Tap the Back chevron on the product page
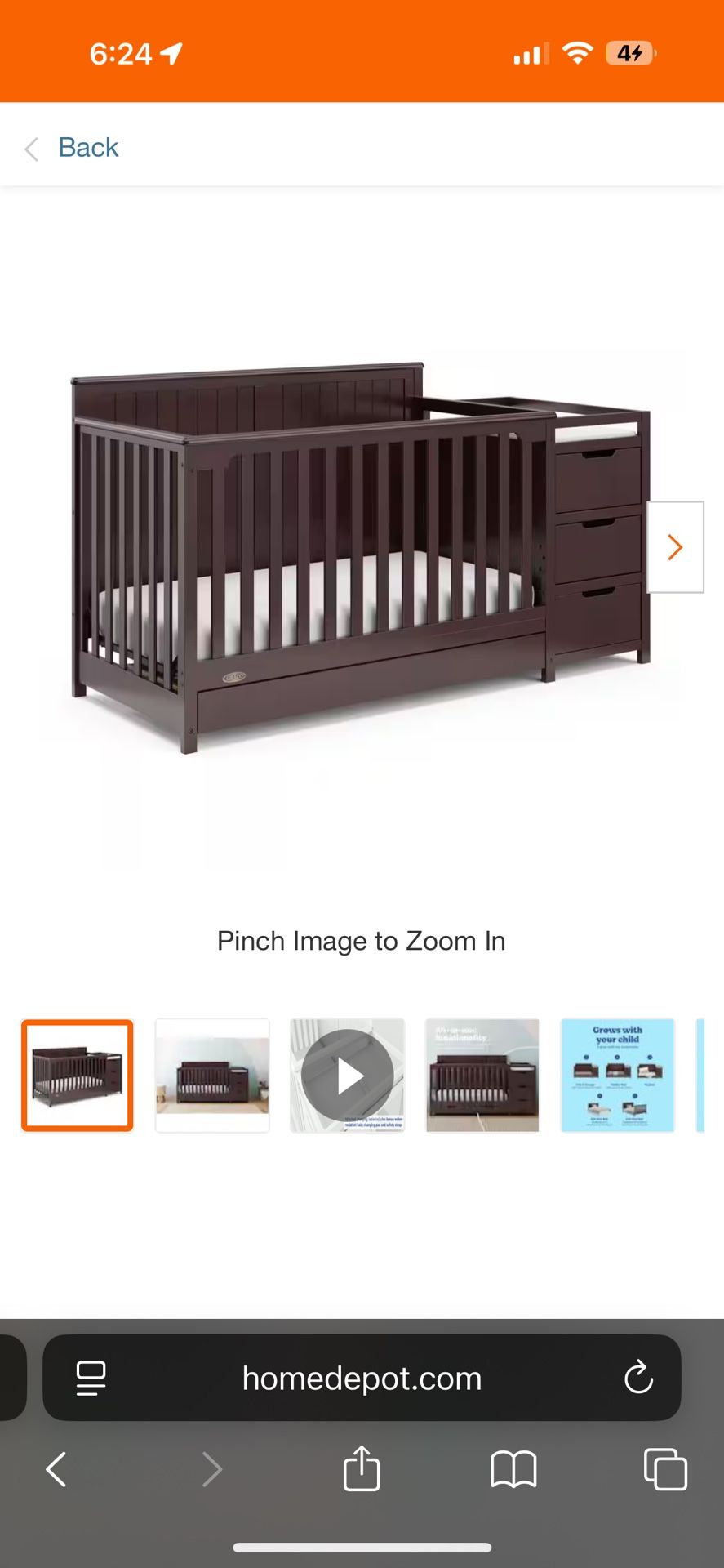The height and width of the screenshot is (1568, 724). (x=30, y=148)
